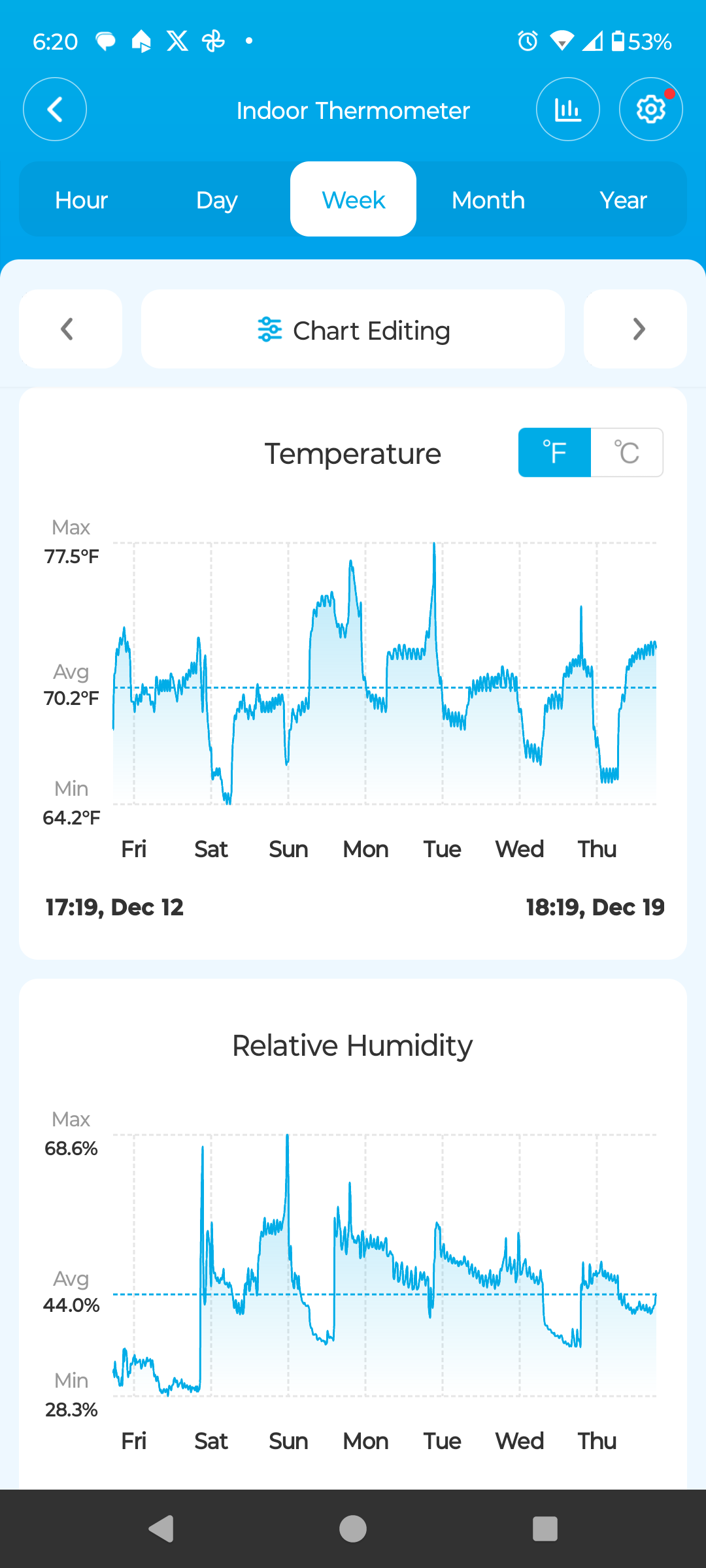
Task: Open the bar chart statistics icon
Action: [x=567, y=109]
